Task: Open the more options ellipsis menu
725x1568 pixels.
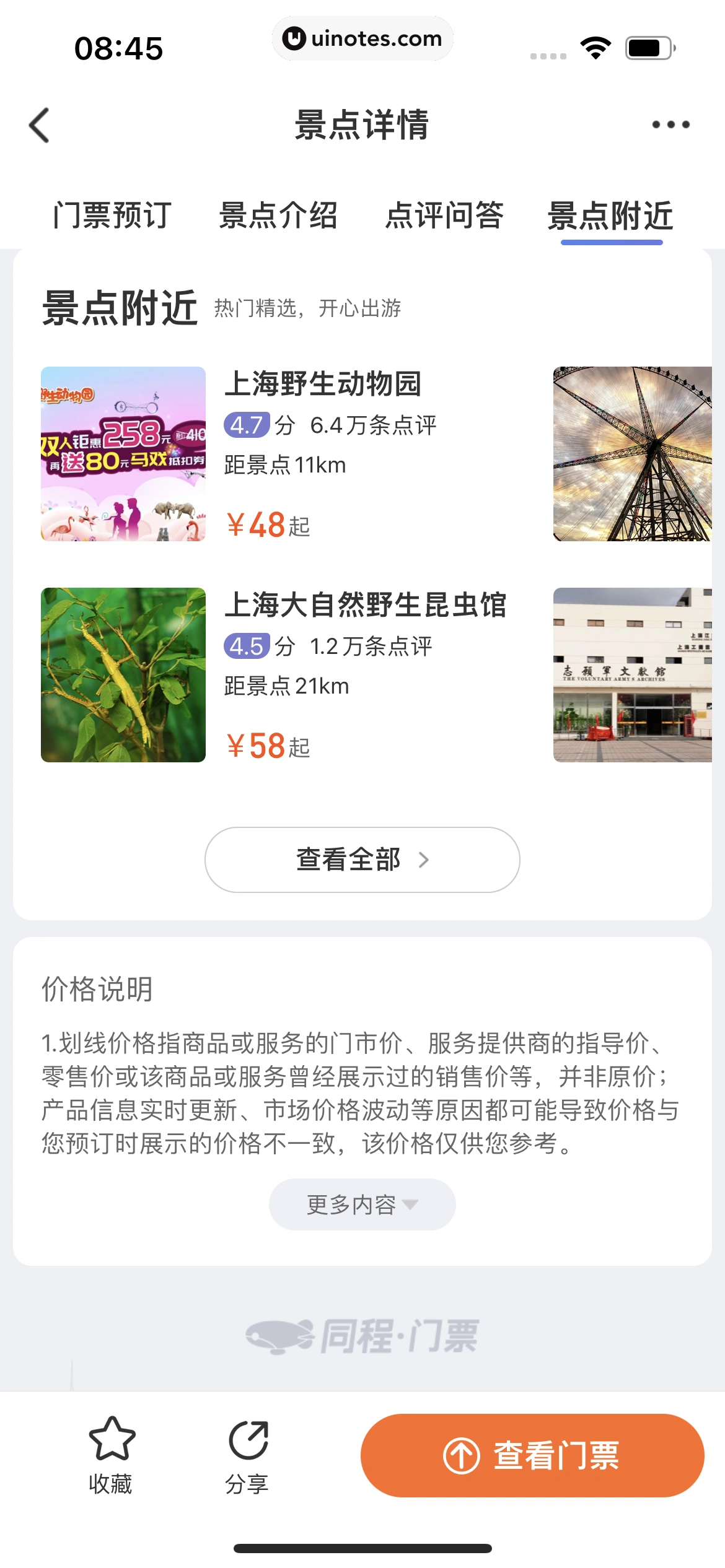Action: (x=671, y=125)
